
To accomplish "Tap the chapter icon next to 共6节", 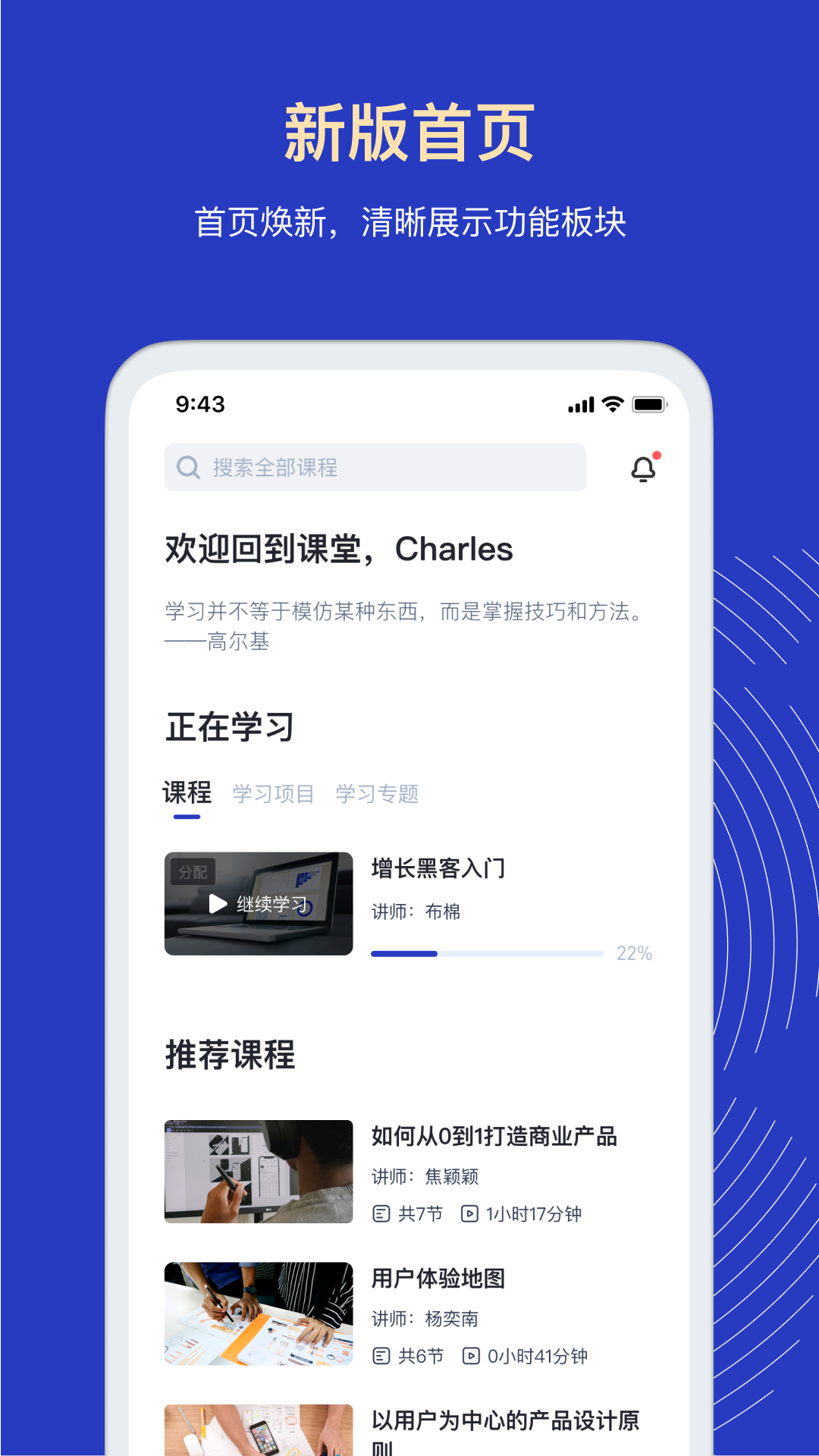I will point(381,1355).
